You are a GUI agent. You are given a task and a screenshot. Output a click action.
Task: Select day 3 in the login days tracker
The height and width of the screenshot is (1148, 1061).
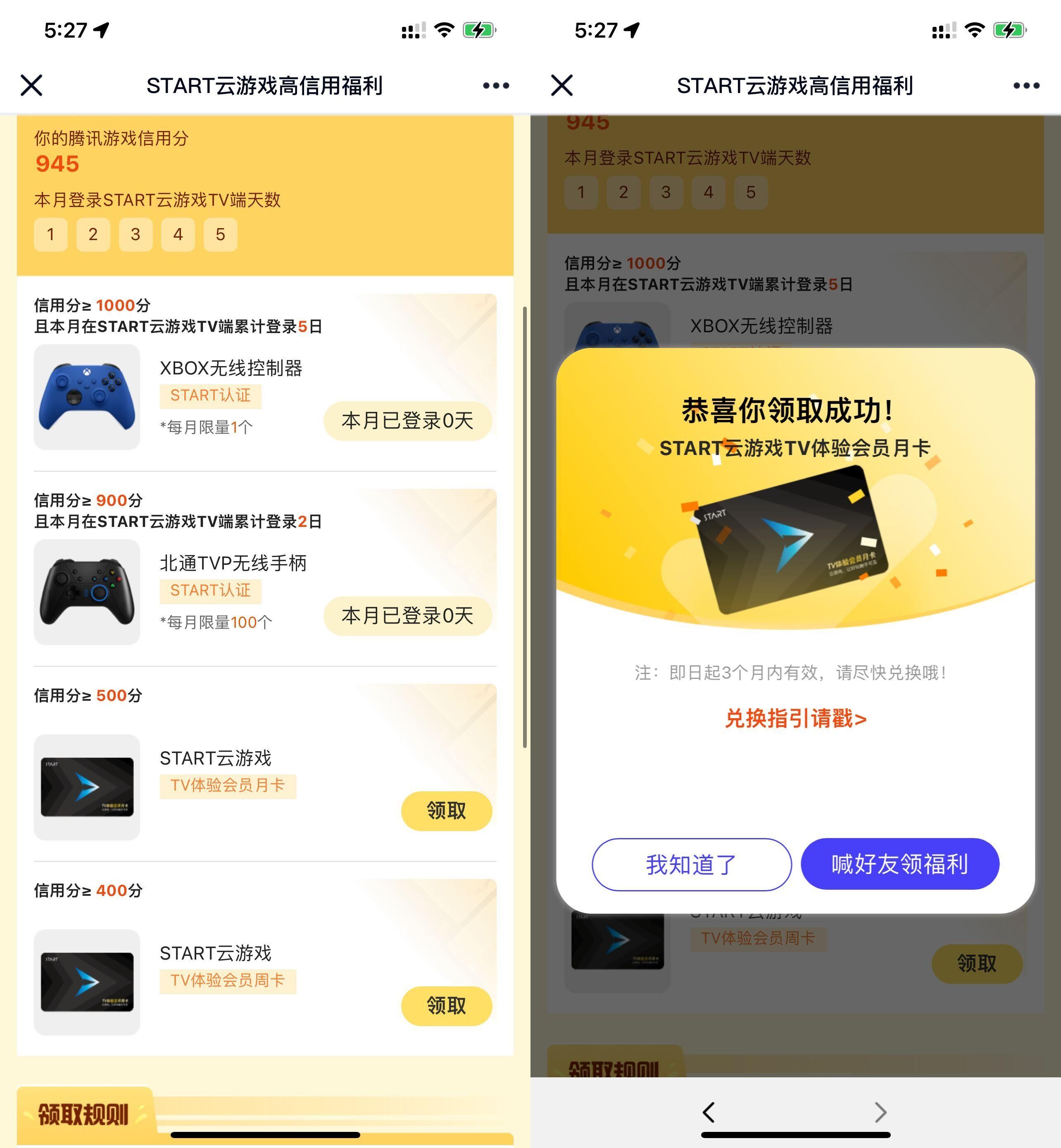tap(136, 234)
